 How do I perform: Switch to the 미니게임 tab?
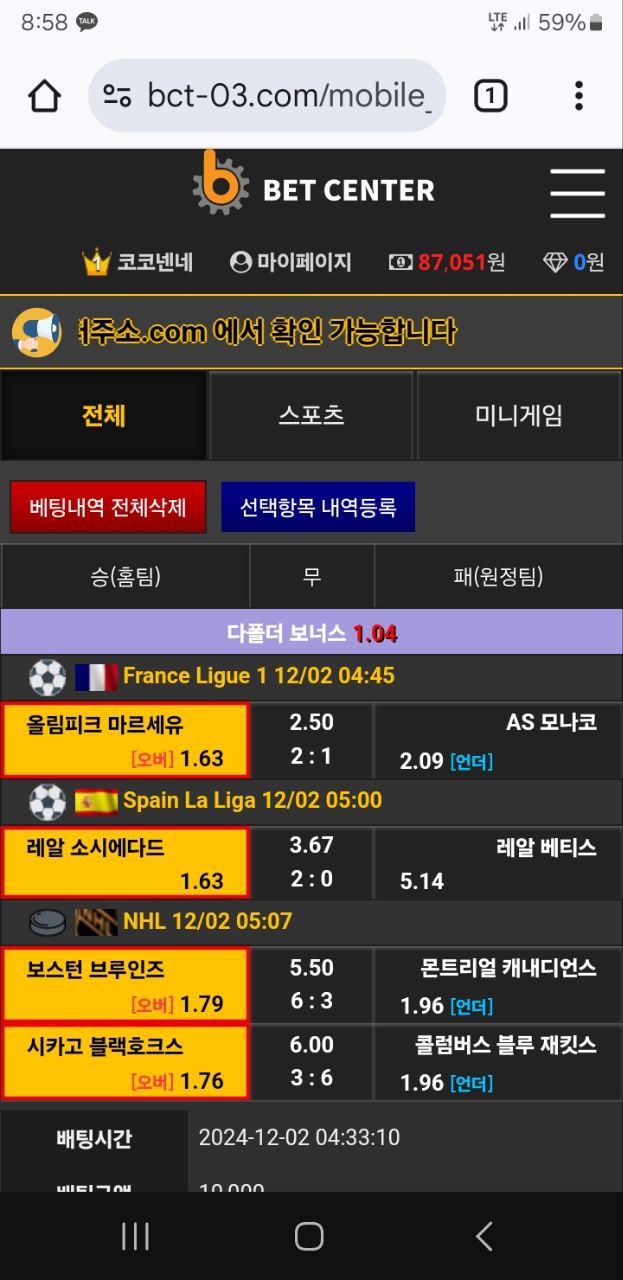(518, 416)
